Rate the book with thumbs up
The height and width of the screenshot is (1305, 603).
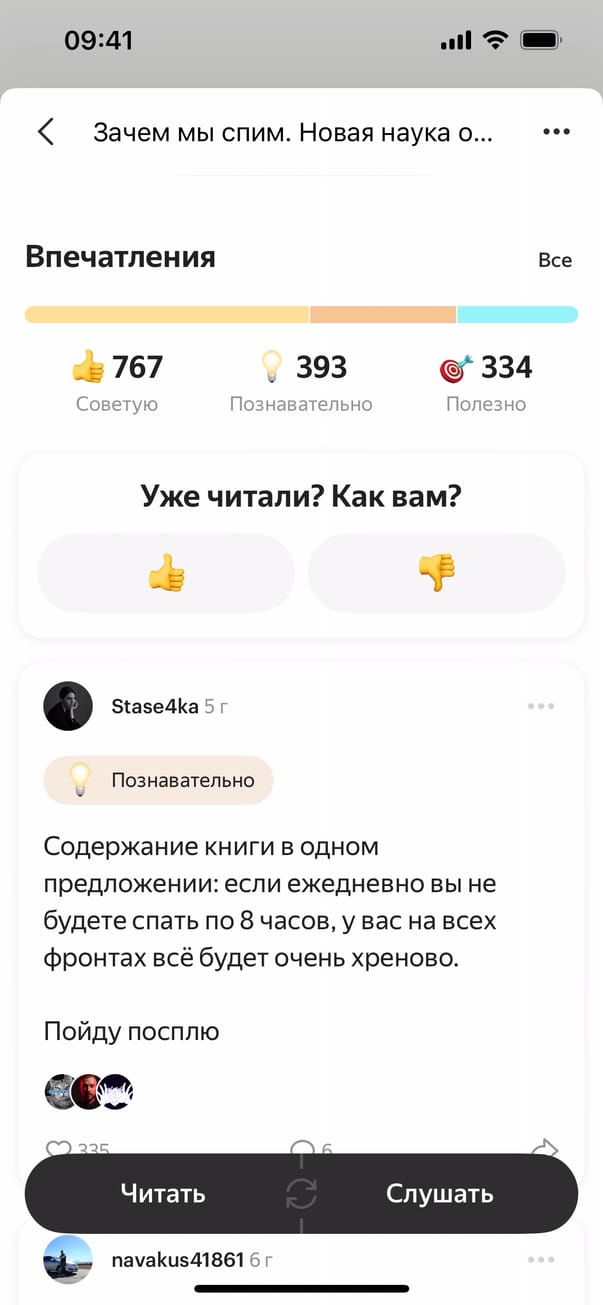[166, 573]
